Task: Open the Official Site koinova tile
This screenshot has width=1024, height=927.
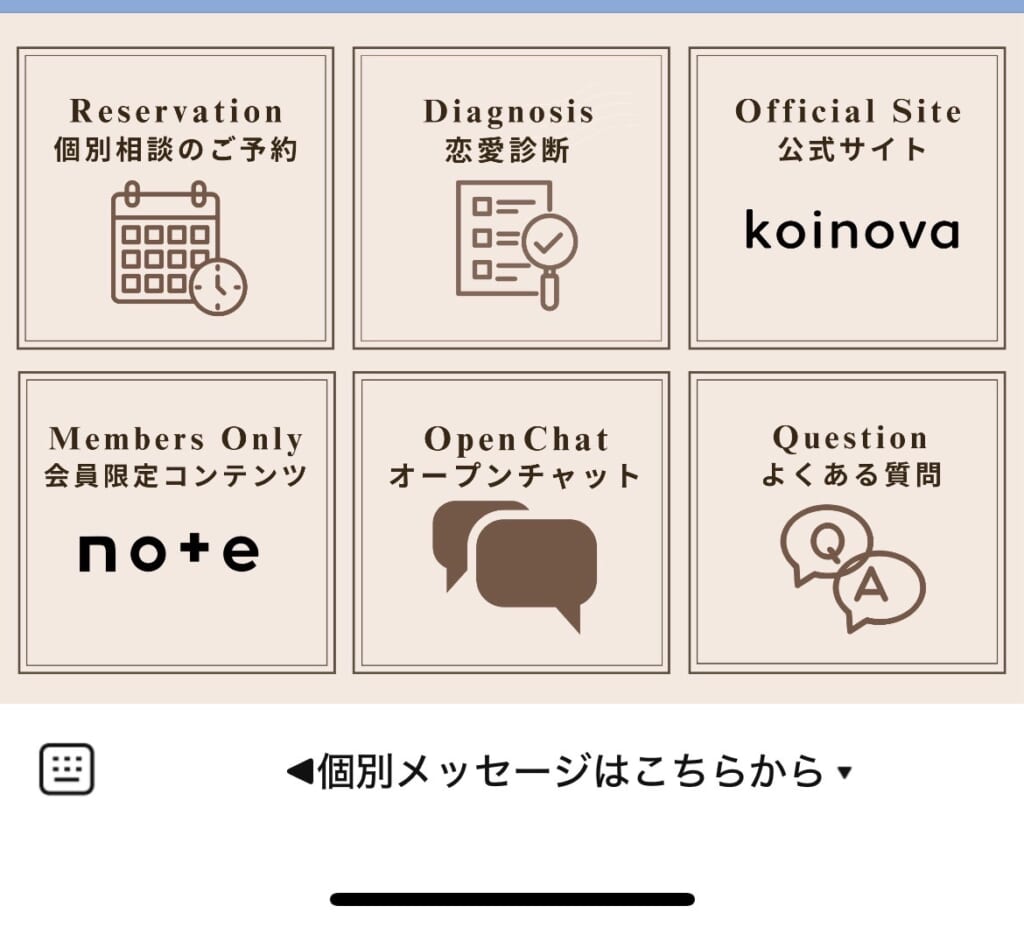Action: pos(847,198)
